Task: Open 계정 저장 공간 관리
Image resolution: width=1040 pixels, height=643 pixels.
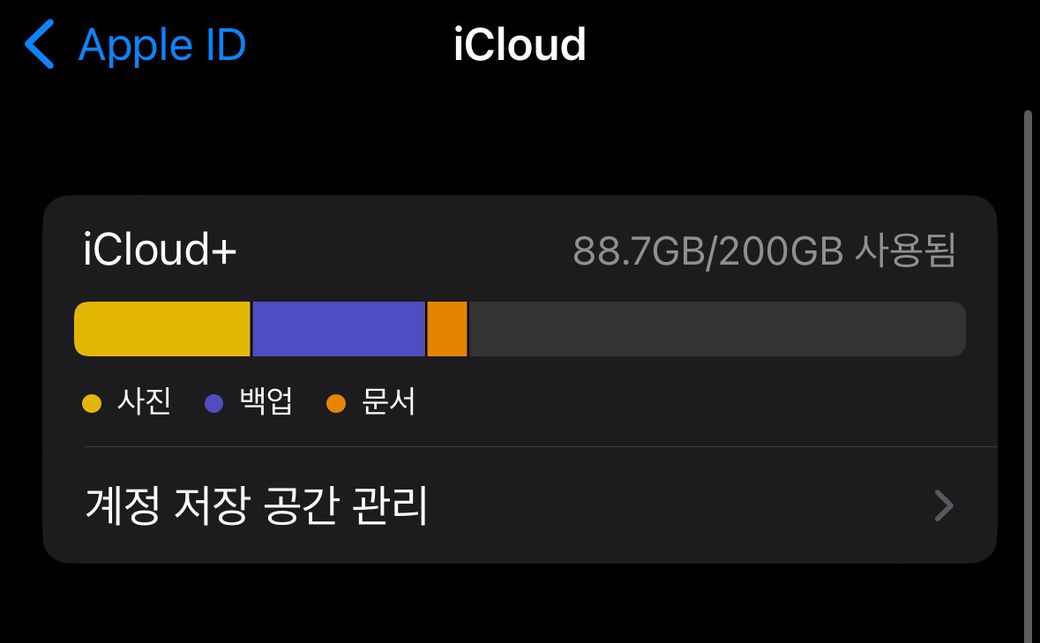Action: click(519, 506)
